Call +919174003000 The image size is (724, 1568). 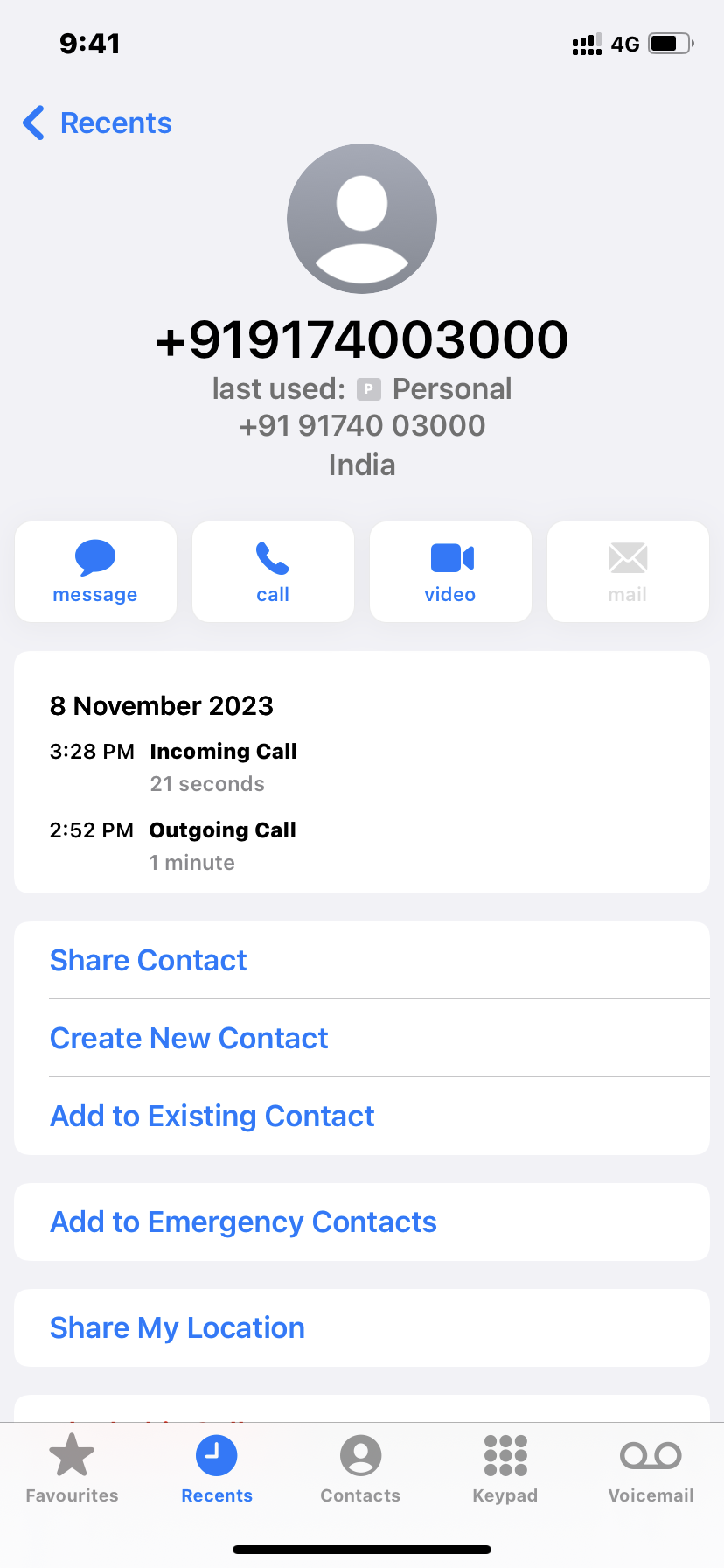(x=273, y=572)
